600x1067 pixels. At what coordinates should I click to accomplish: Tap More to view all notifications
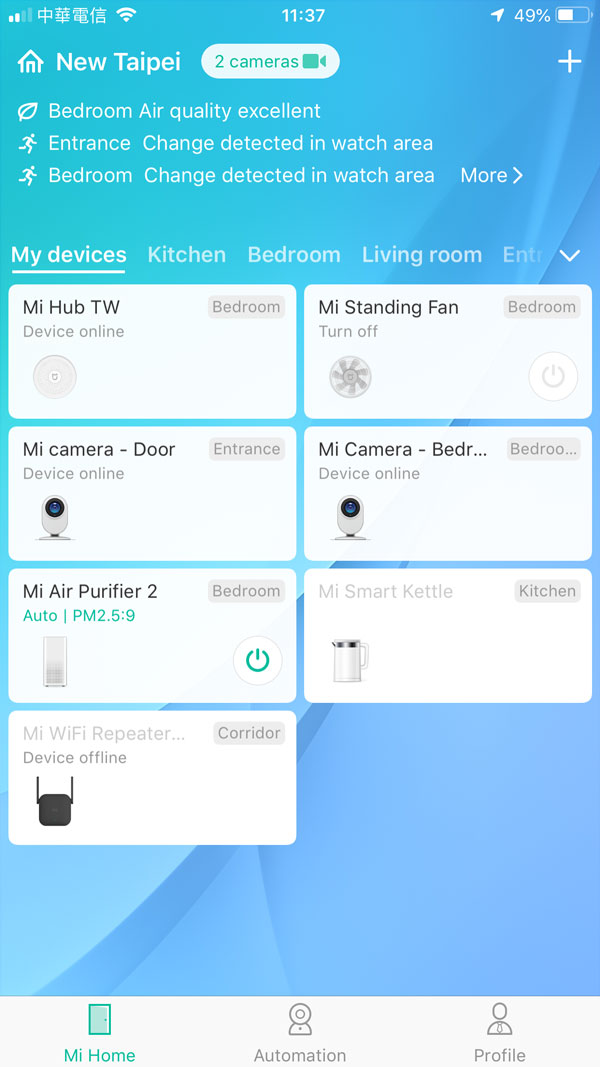[491, 175]
